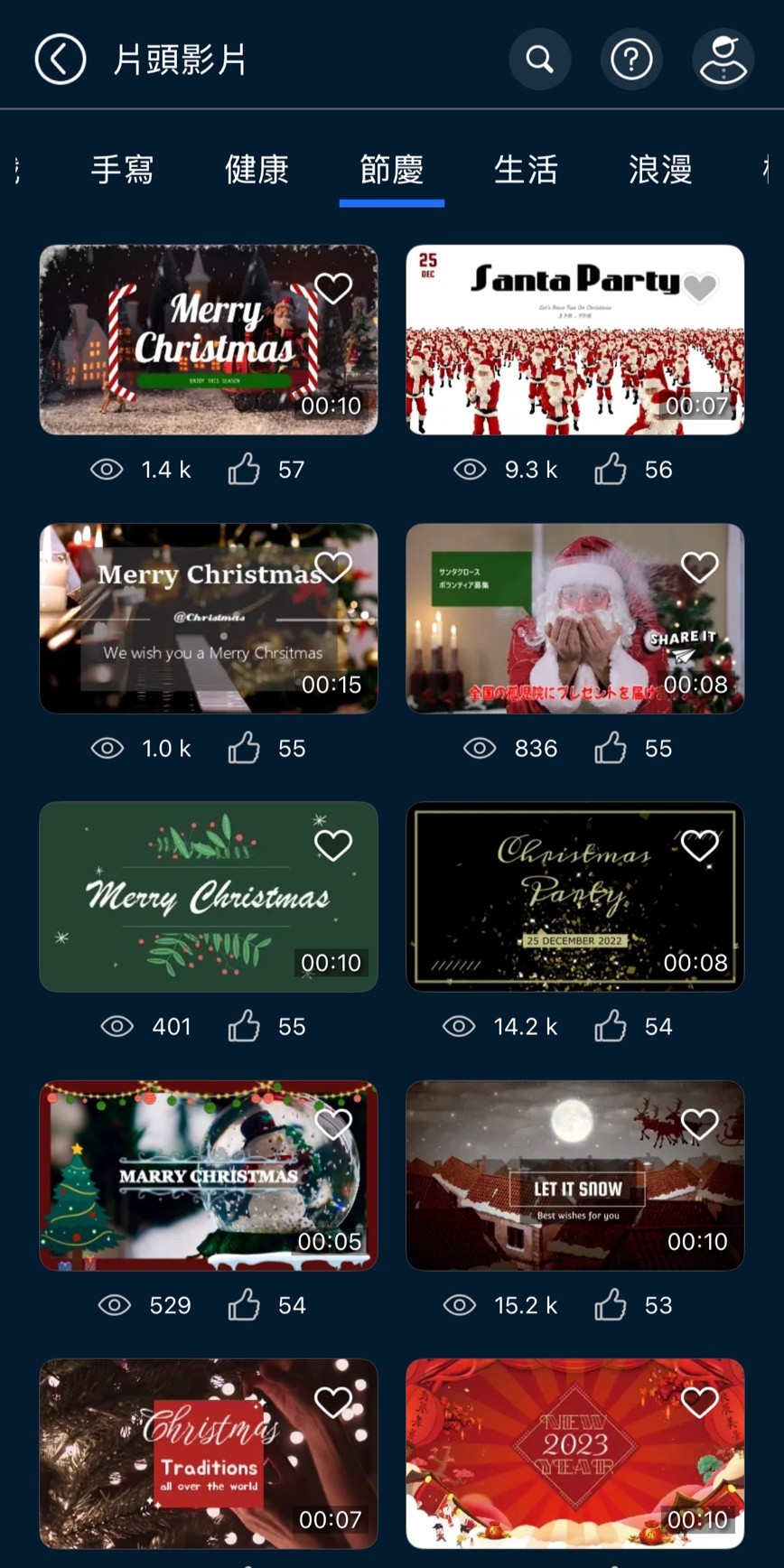Open the profile avatar icon
This screenshot has width=784, height=1568.
723,60
